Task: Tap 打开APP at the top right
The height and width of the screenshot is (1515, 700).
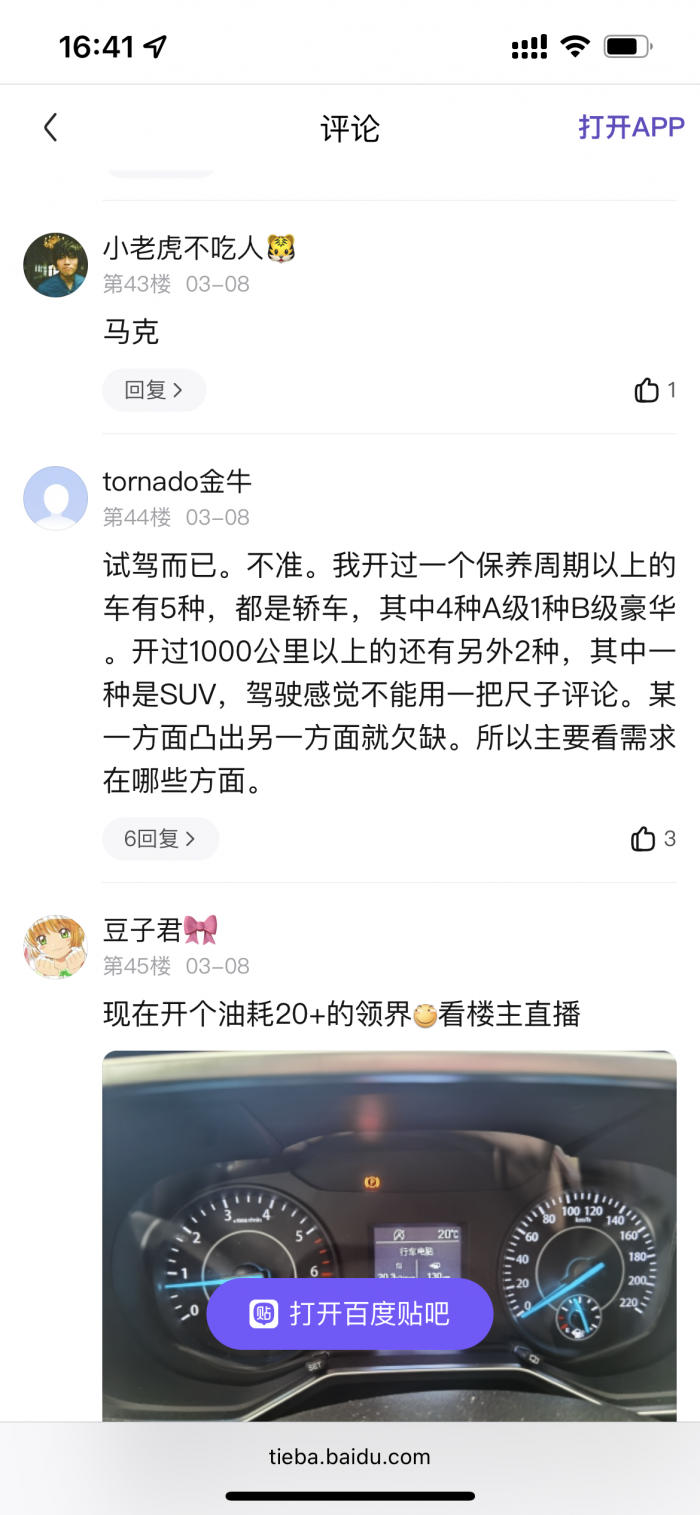Action: click(630, 127)
